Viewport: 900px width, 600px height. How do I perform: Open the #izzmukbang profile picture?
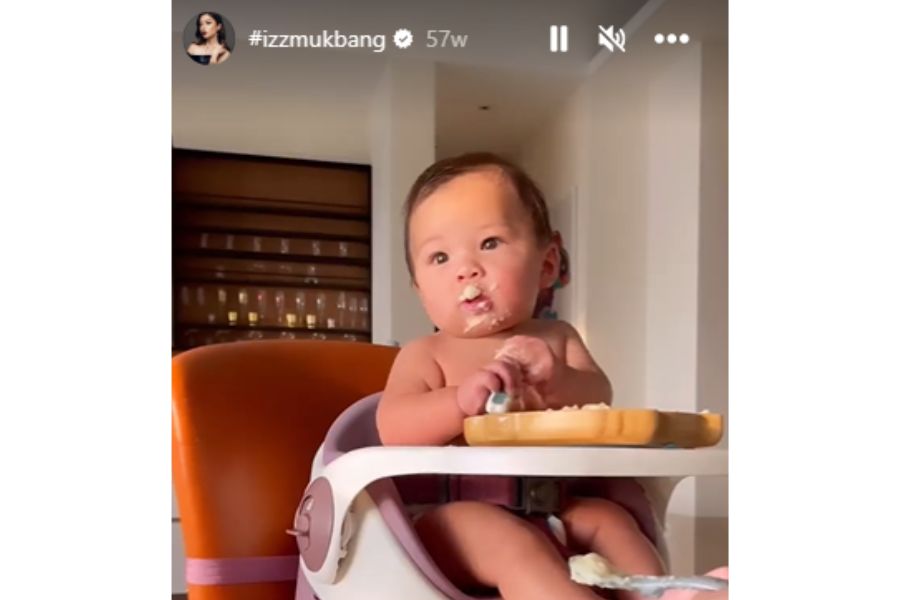coord(208,39)
